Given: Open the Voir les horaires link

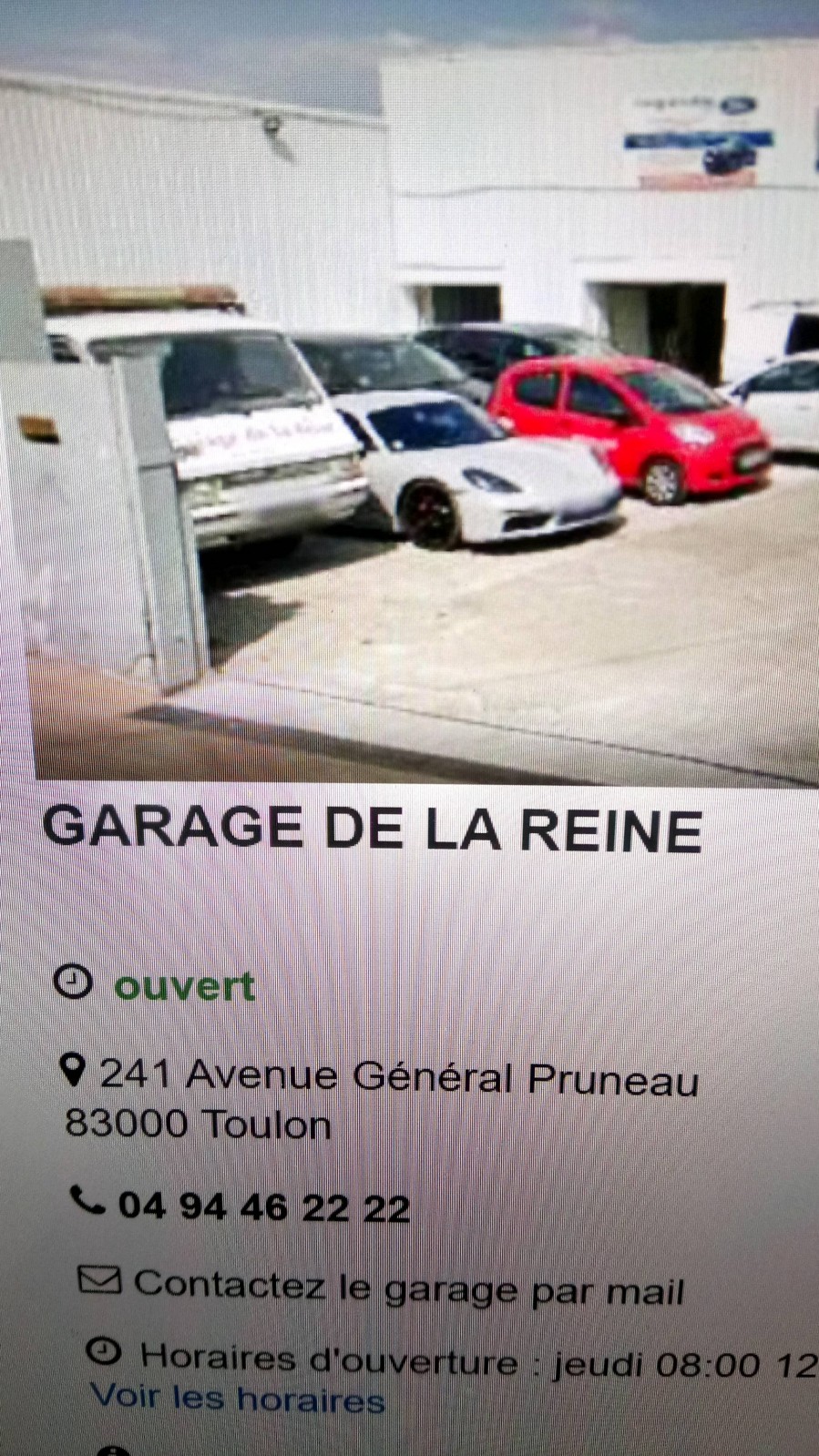Looking at the screenshot, I should (x=238, y=1398).
